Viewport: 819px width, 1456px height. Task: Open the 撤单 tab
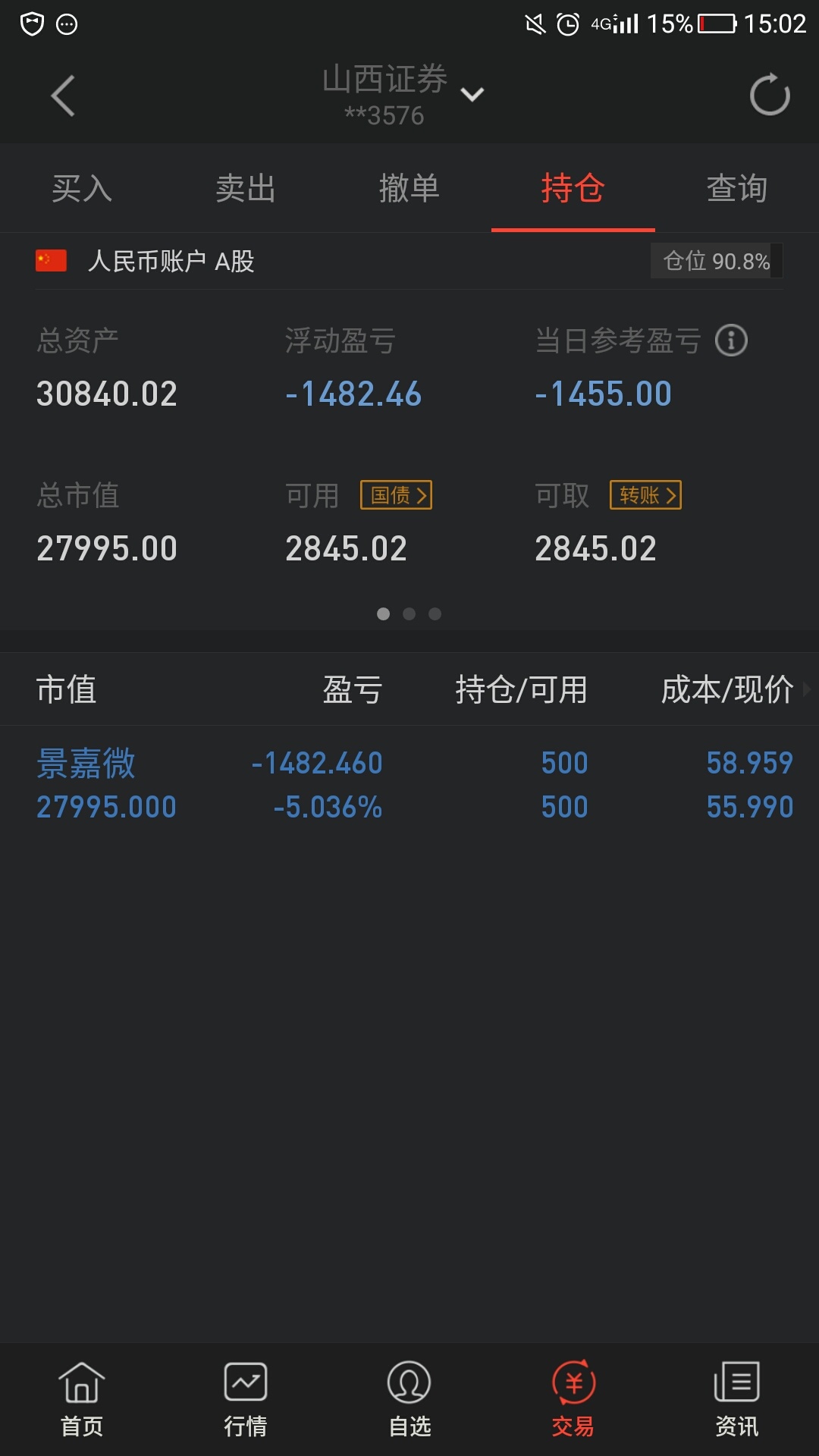(x=409, y=188)
